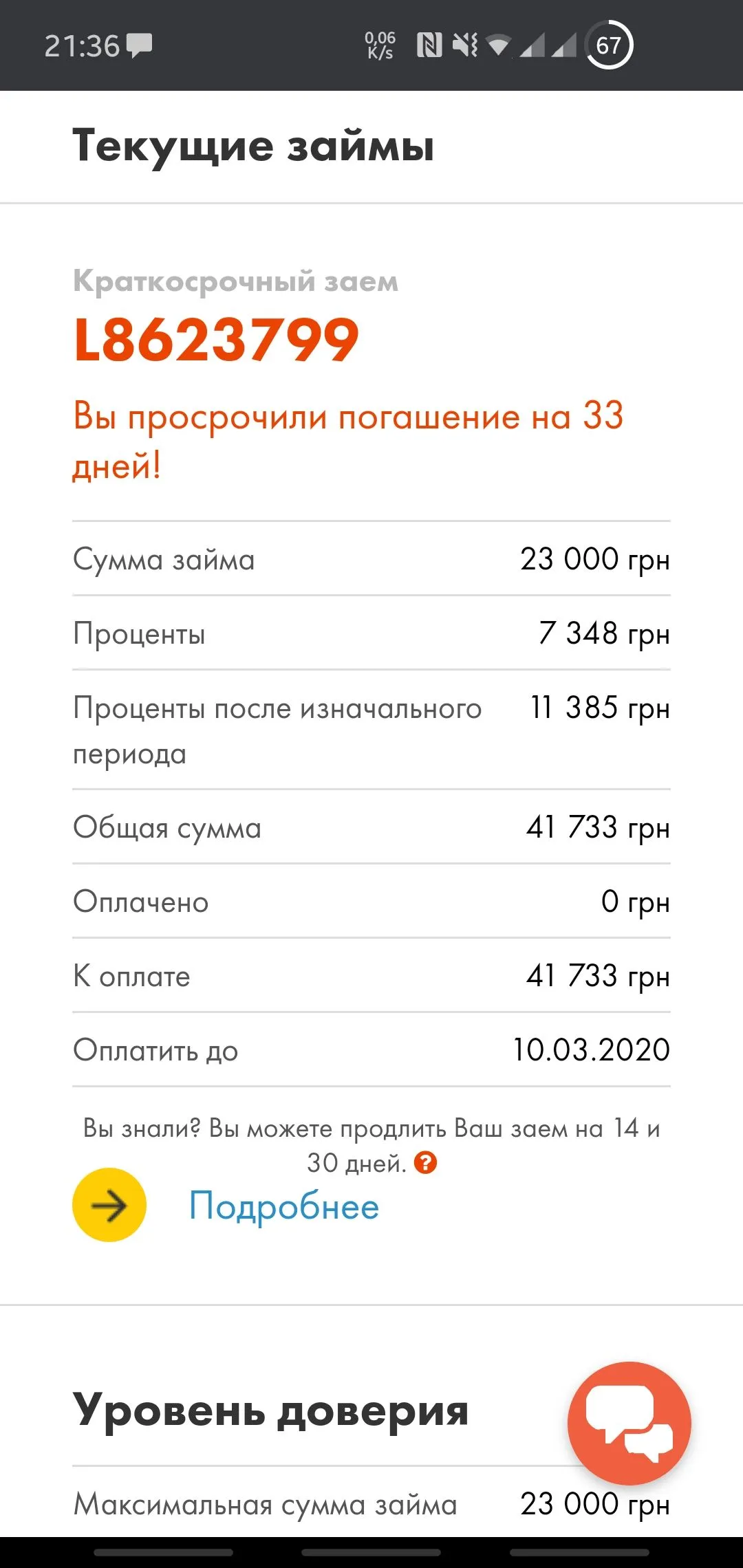Open the support chat bubble
This screenshot has height=1568, width=743.
629,1423
